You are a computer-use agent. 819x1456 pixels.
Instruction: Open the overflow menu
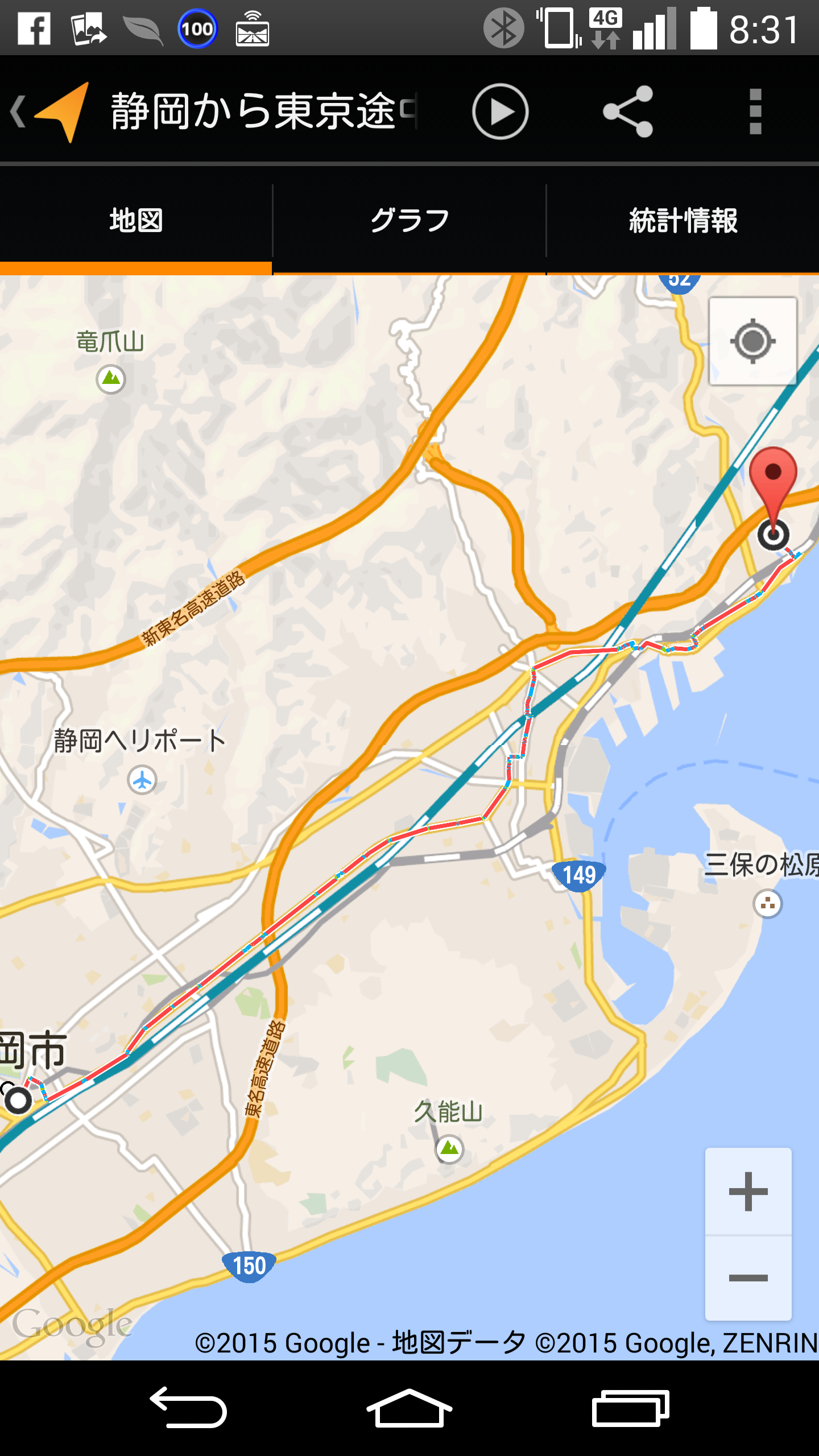coord(755,111)
